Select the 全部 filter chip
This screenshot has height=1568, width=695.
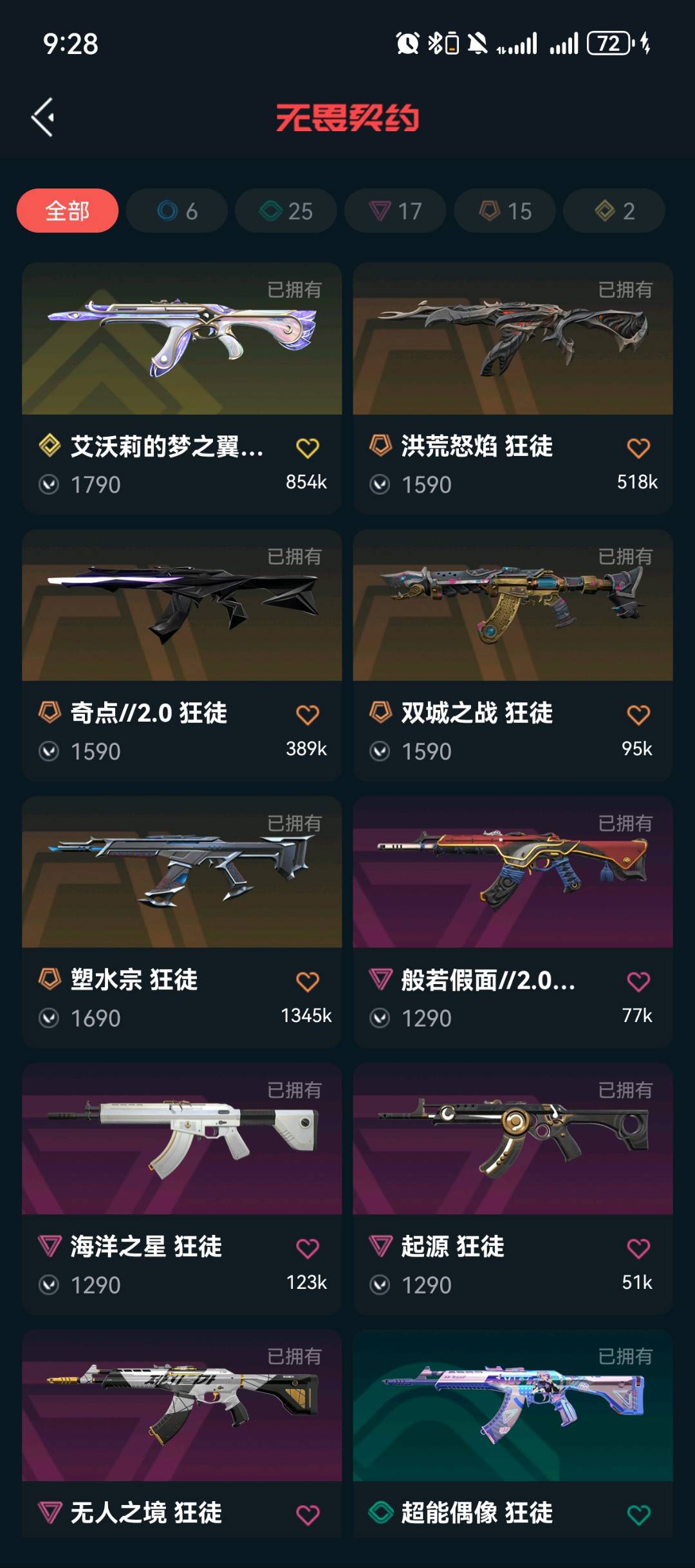(68, 211)
